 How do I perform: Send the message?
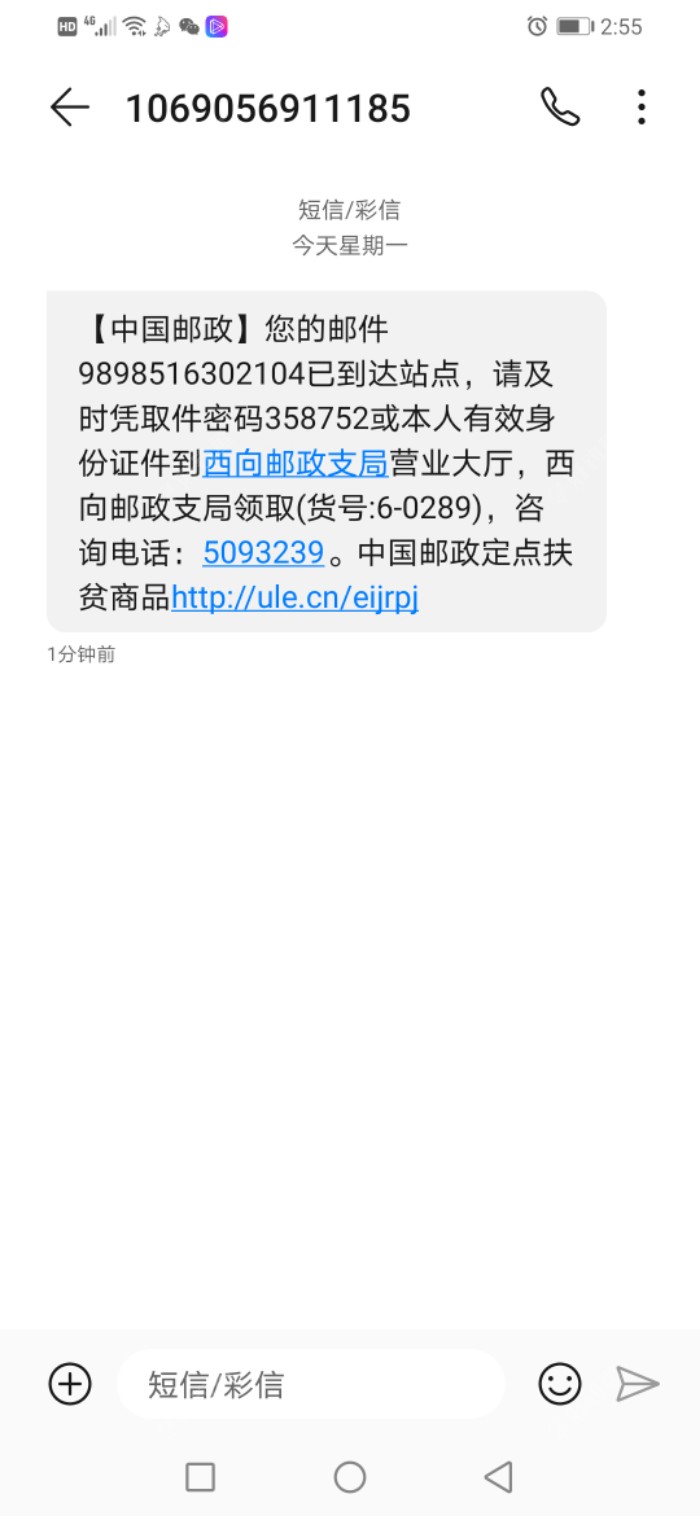[x=637, y=1384]
